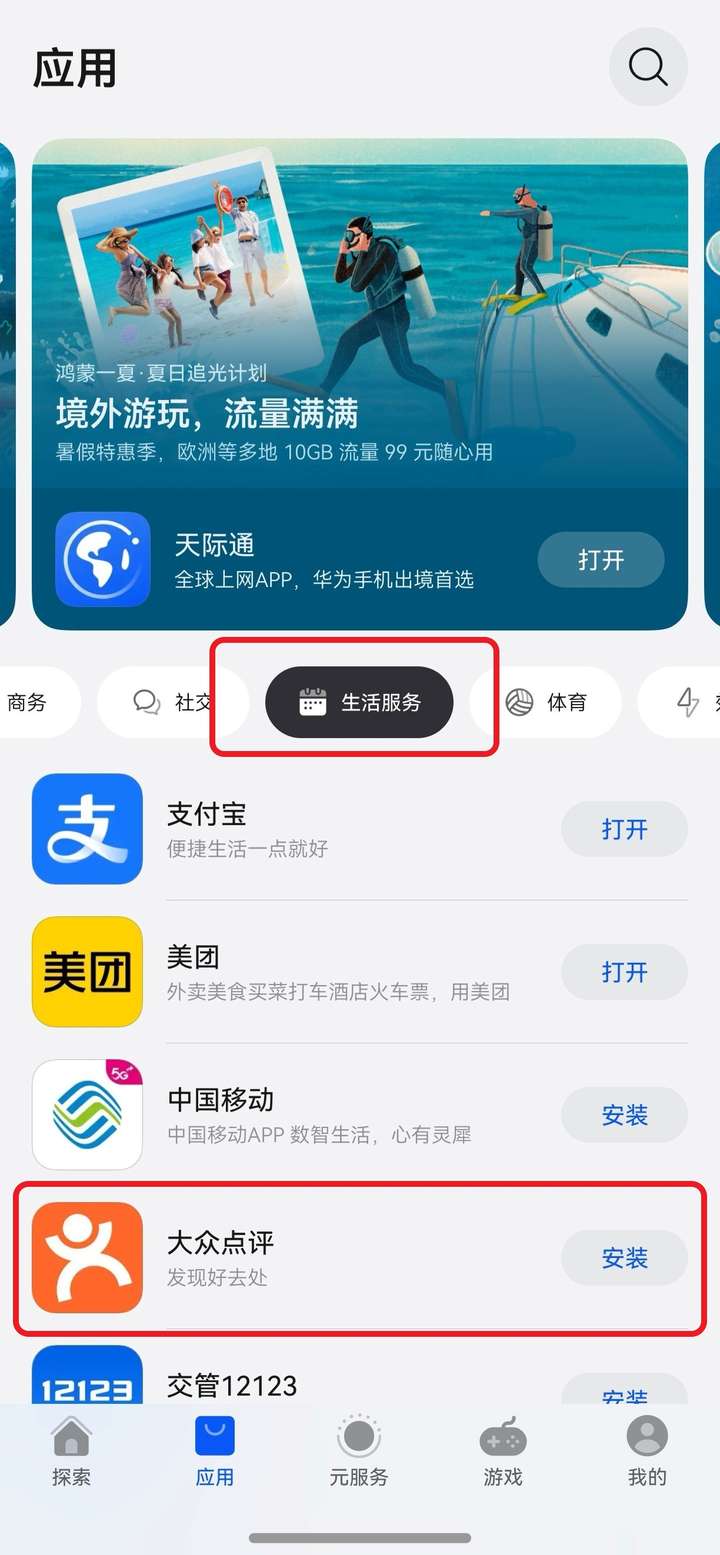Open the search icon at top
Viewport: 720px width, 1555px height.
tap(648, 67)
